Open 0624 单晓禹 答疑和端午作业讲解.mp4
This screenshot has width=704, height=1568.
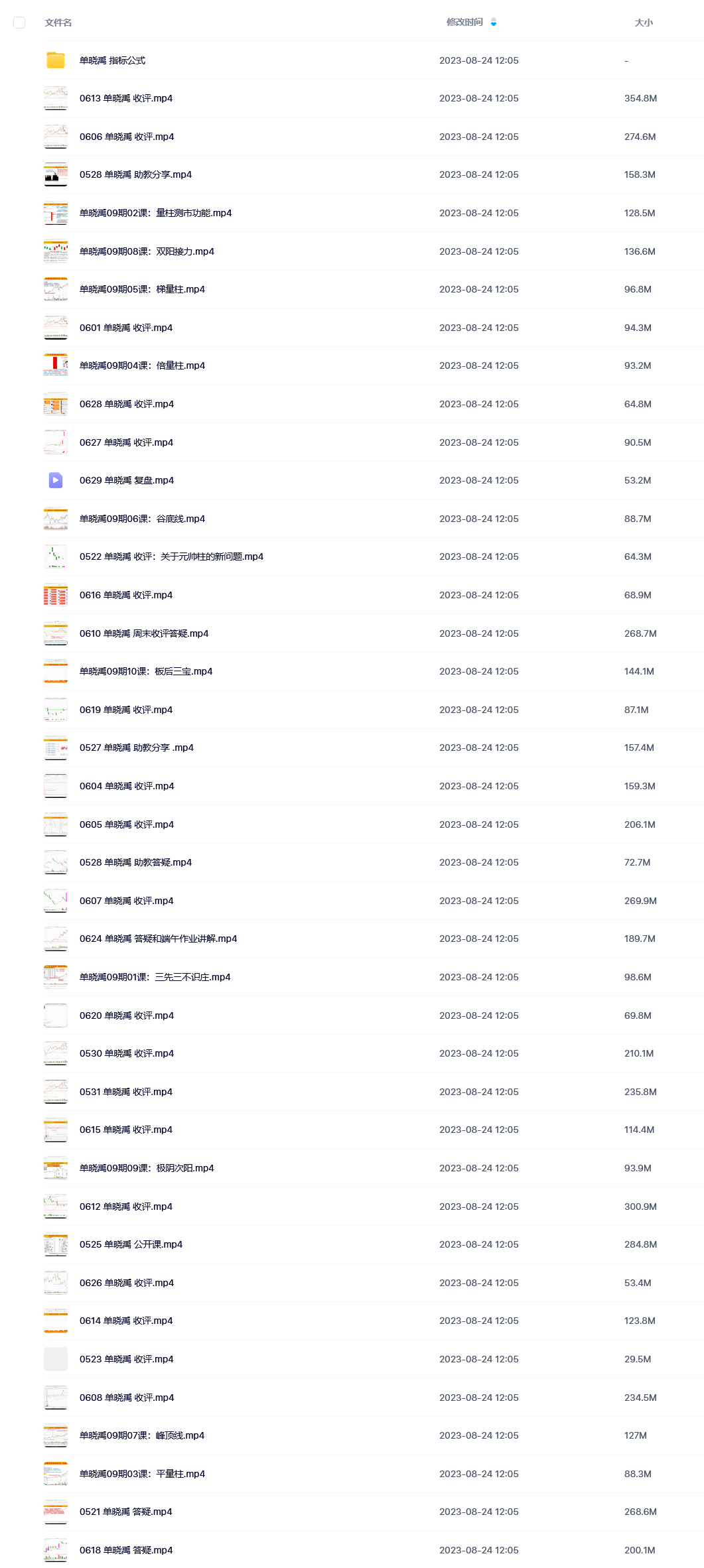(x=158, y=939)
